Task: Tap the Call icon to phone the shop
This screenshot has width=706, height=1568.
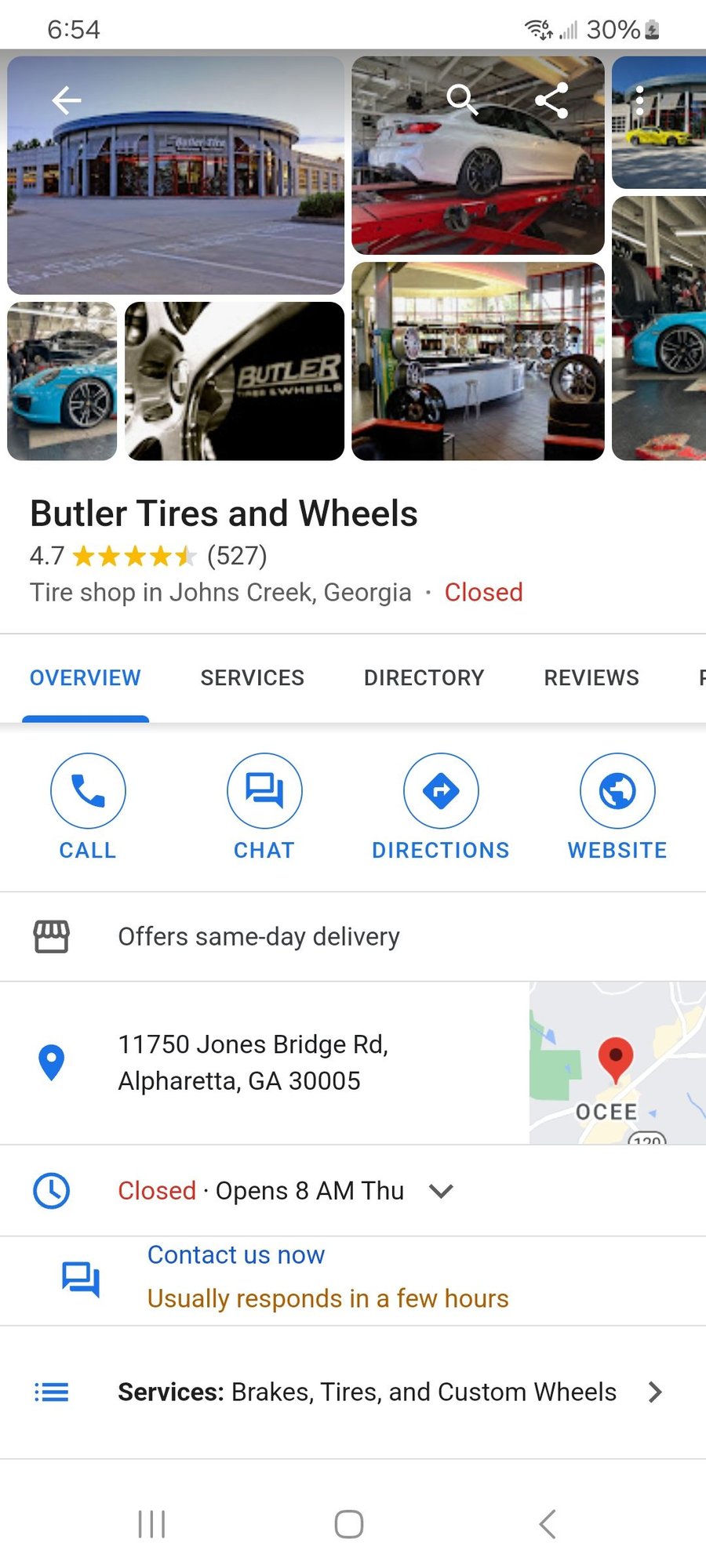Action: [x=88, y=791]
